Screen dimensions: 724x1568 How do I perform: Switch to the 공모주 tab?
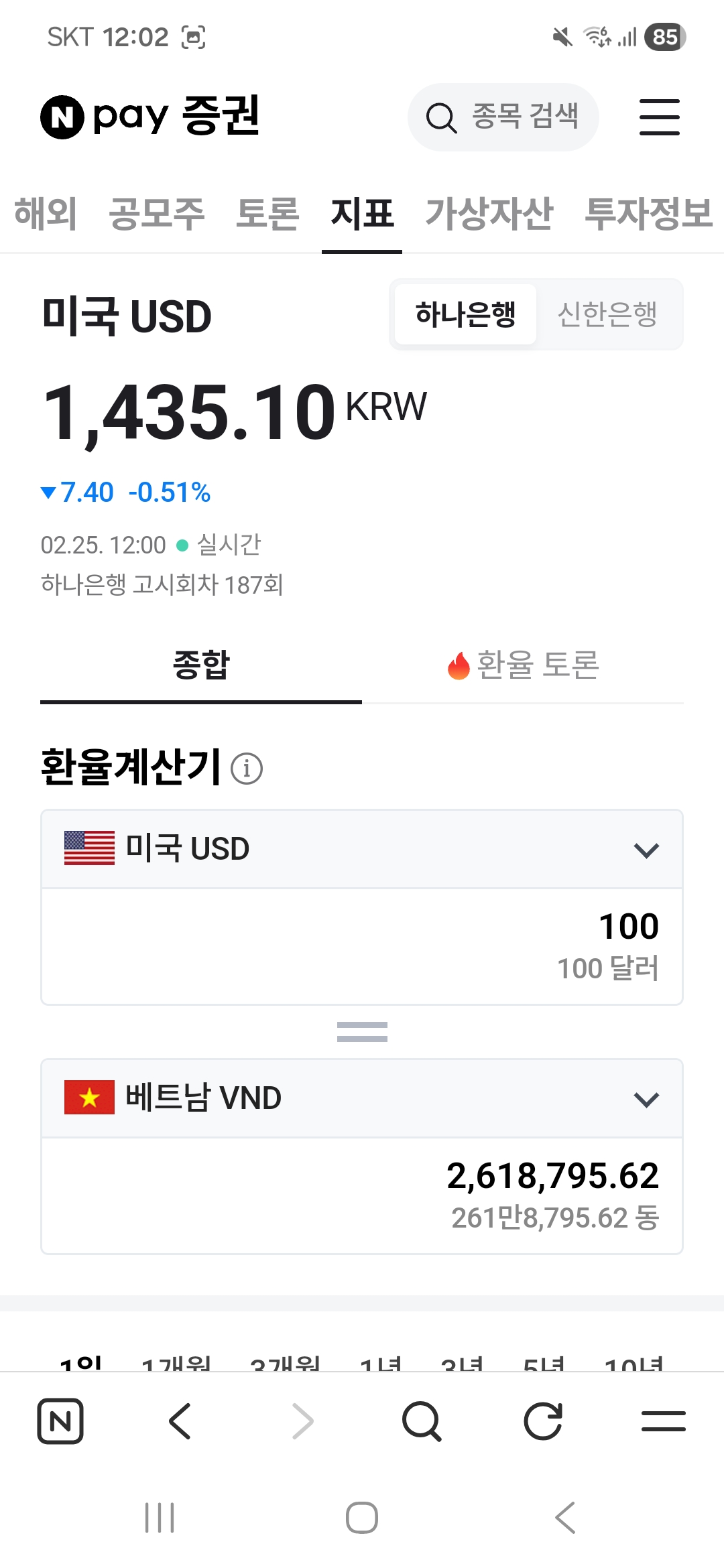(156, 214)
